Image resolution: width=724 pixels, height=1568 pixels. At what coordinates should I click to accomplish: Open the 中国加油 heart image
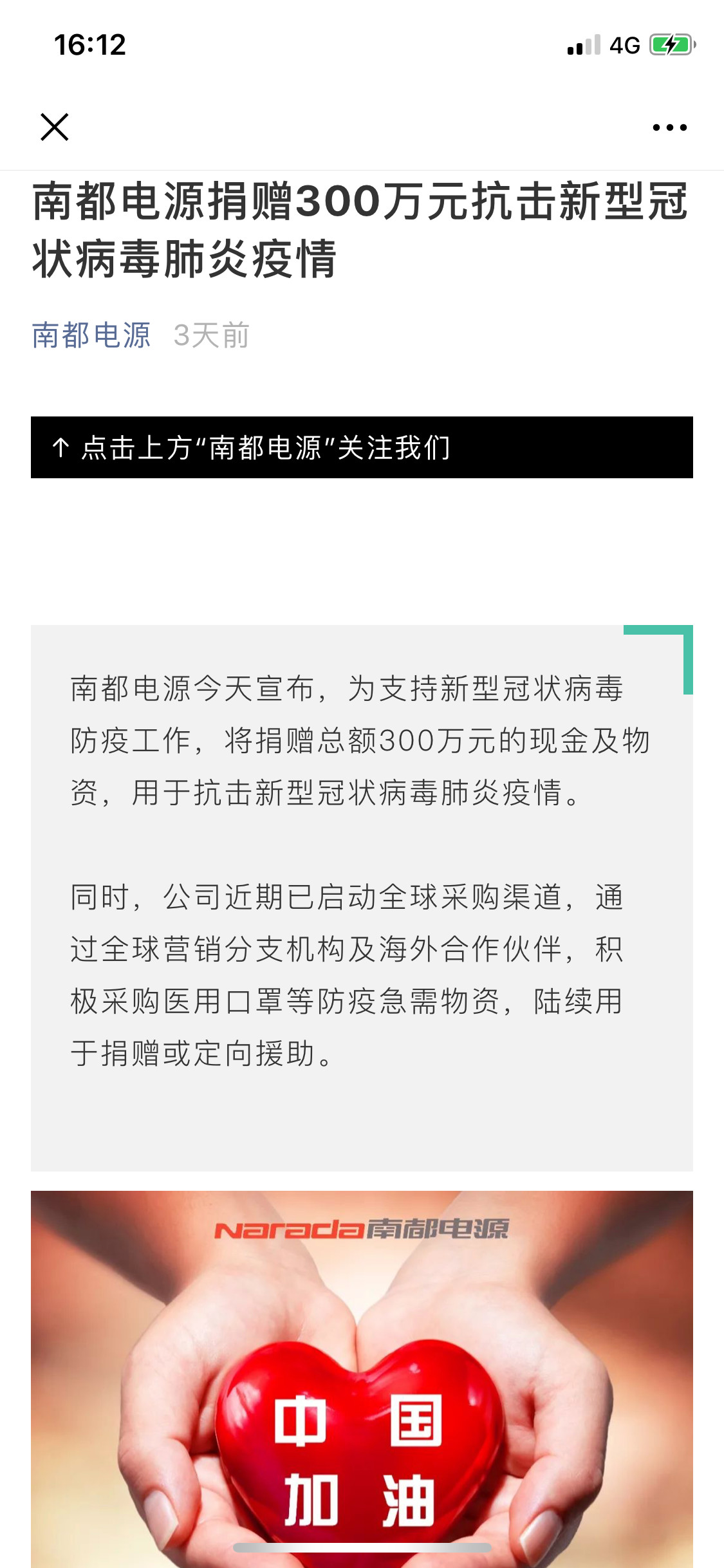[x=362, y=1379]
